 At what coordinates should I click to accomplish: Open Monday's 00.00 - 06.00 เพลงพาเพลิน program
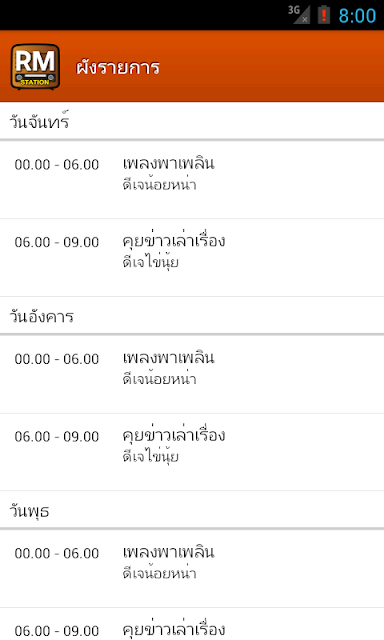[x=192, y=180]
